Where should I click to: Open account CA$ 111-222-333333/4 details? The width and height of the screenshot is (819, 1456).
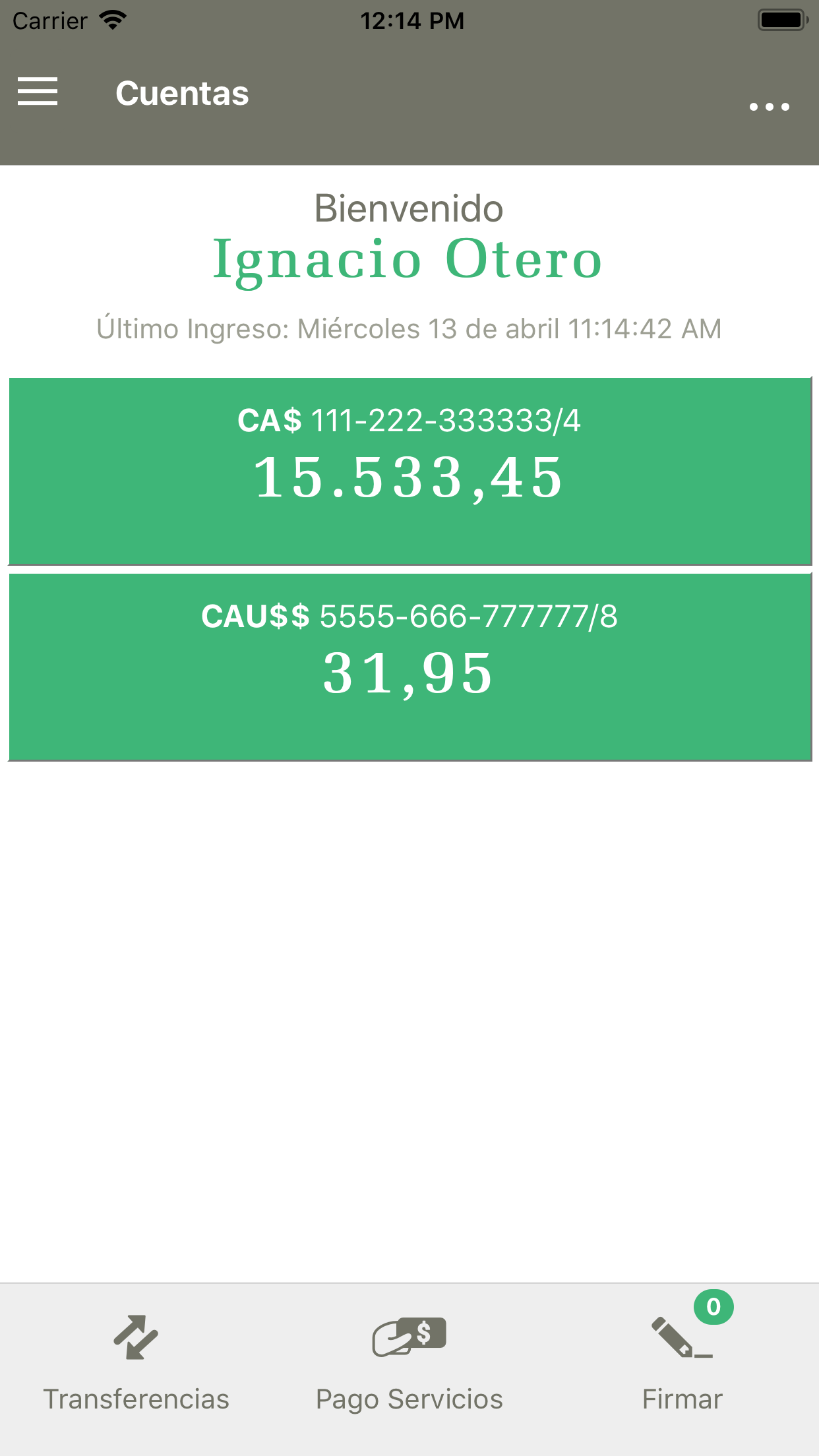(409, 470)
